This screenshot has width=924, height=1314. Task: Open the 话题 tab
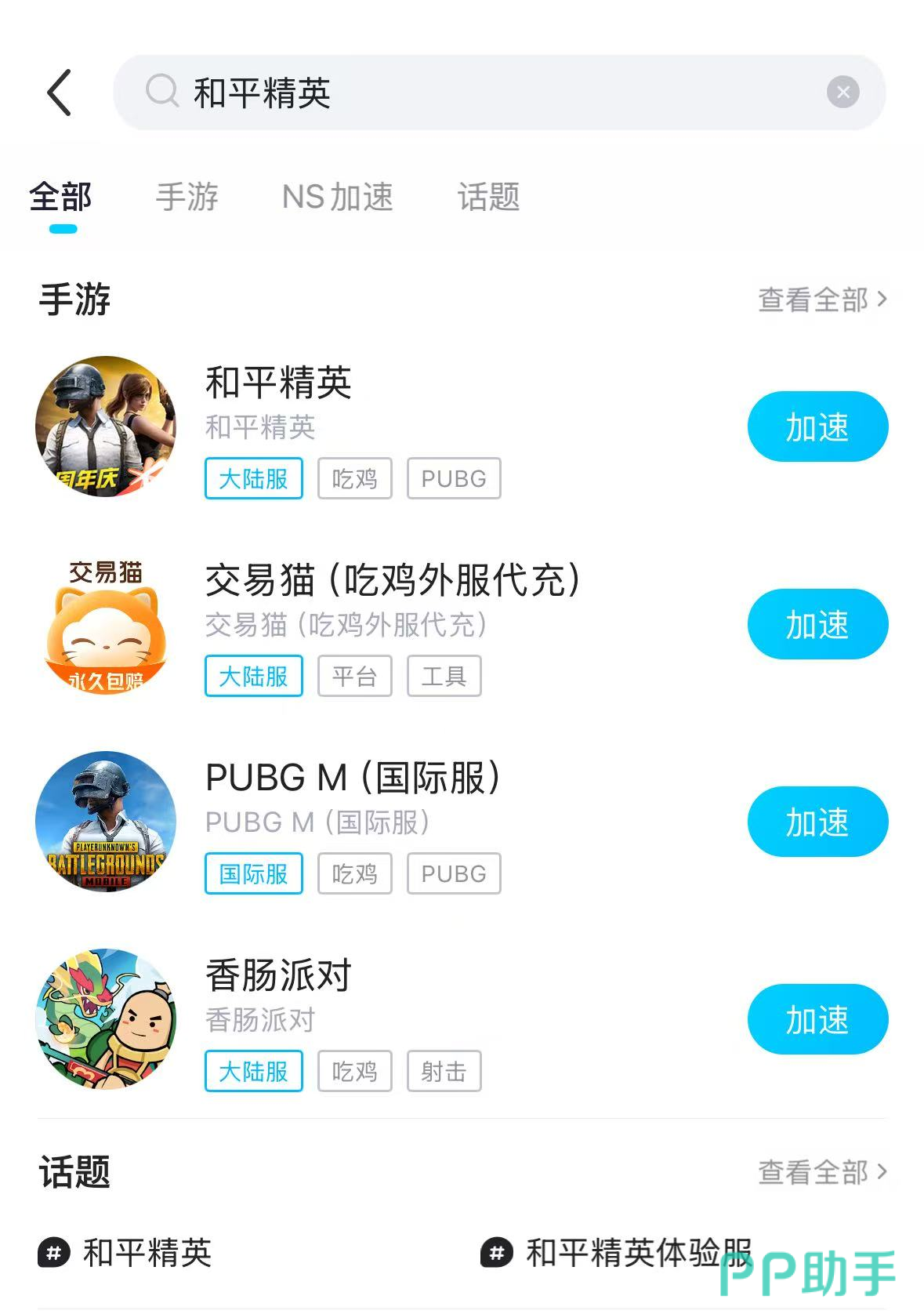point(488,197)
